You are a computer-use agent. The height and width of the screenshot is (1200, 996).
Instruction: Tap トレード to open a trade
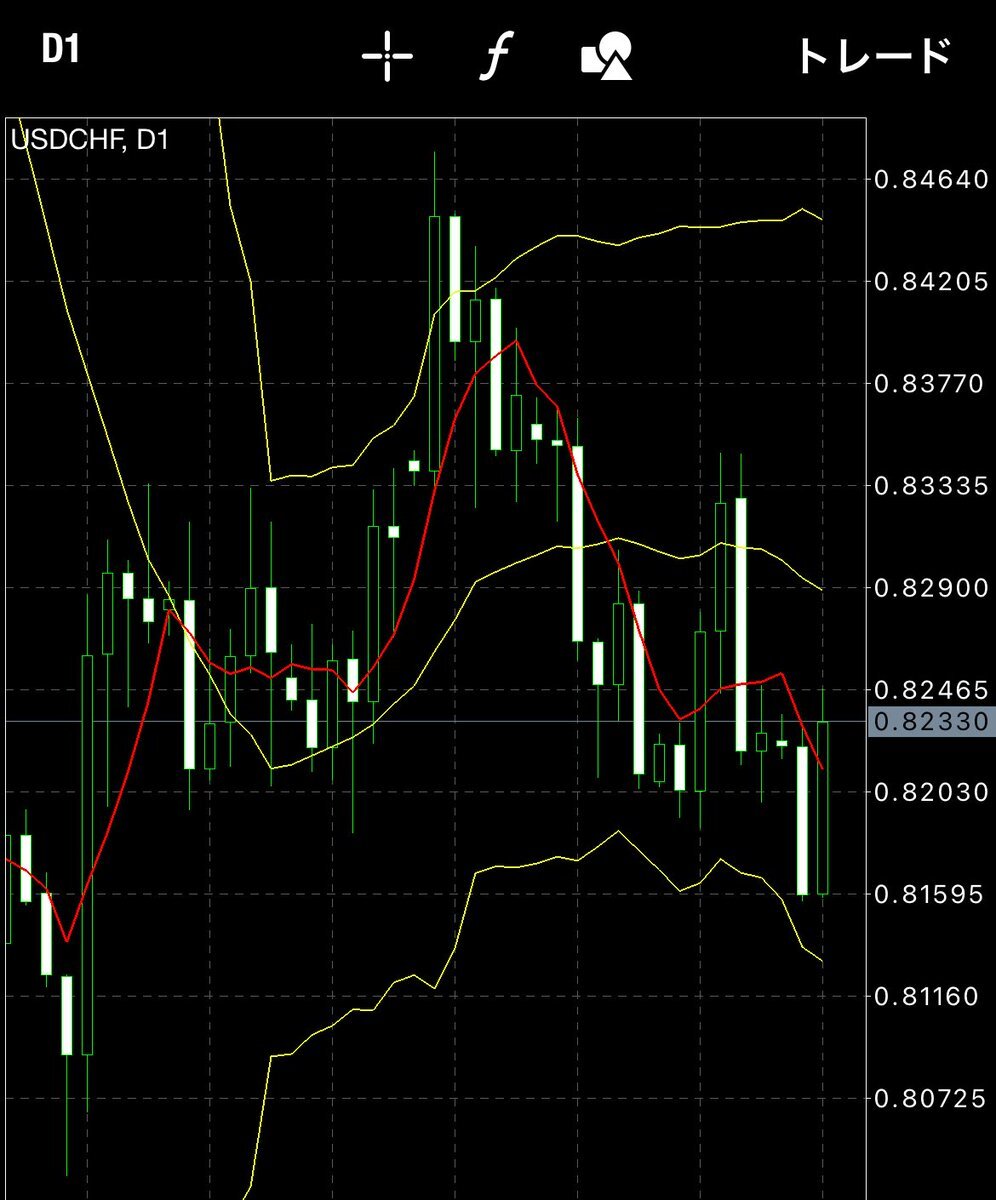(x=872, y=56)
